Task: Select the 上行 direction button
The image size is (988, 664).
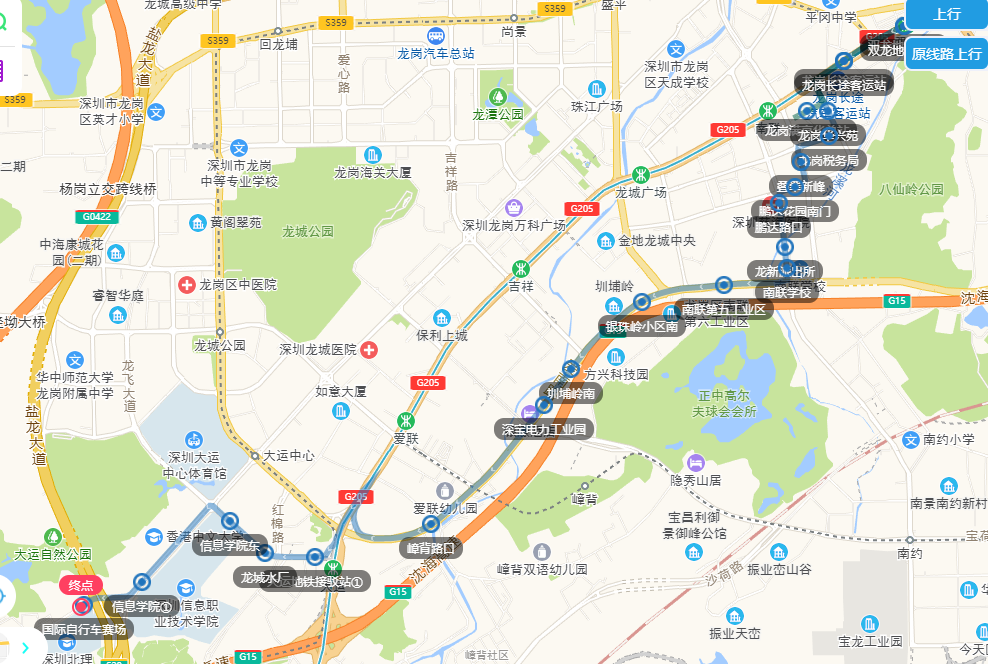Action: 946,14
